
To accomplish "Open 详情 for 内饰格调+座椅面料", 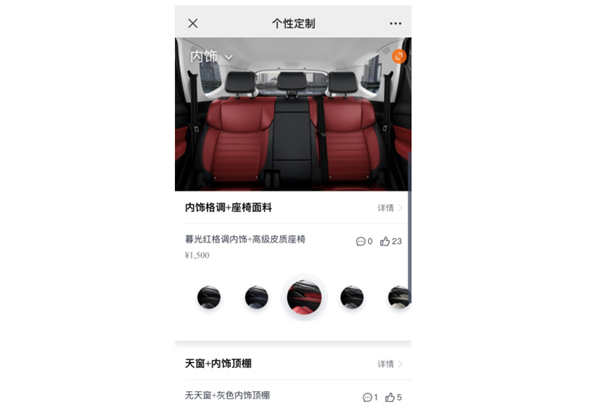I will click(x=390, y=208).
